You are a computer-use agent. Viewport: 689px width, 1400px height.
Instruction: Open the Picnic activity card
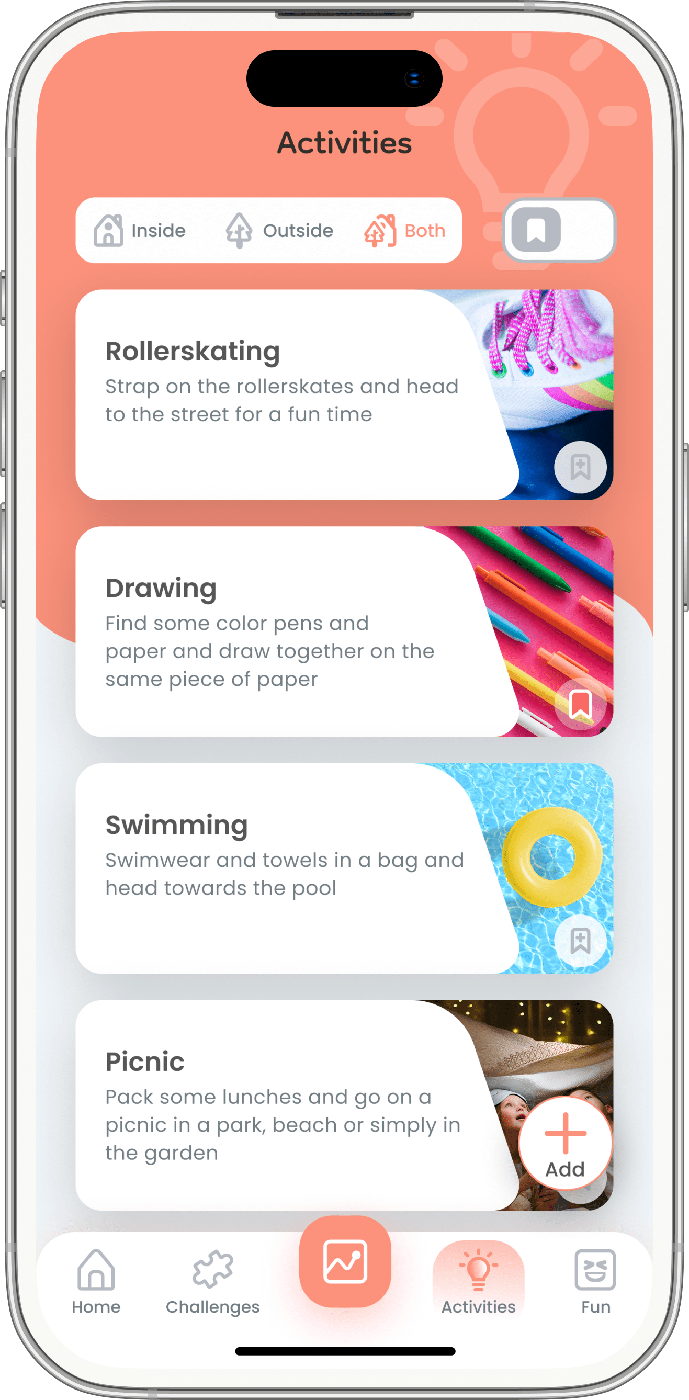coord(290,1106)
